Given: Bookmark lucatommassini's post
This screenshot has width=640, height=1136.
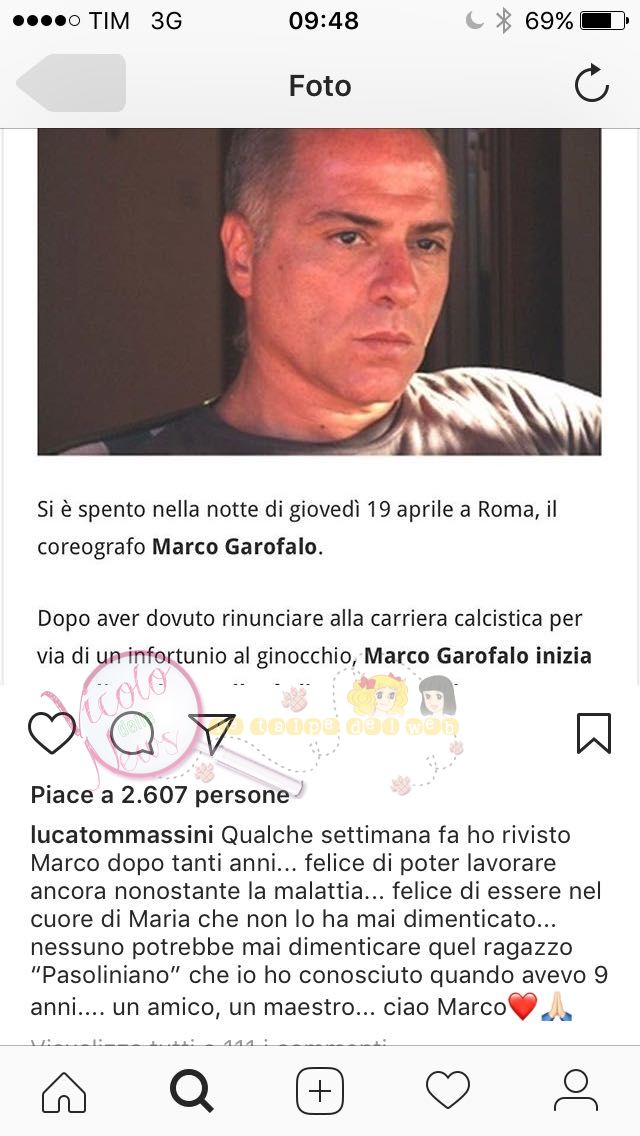Looking at the screenshot, I should pyautogui.click(x=593, y=733).
